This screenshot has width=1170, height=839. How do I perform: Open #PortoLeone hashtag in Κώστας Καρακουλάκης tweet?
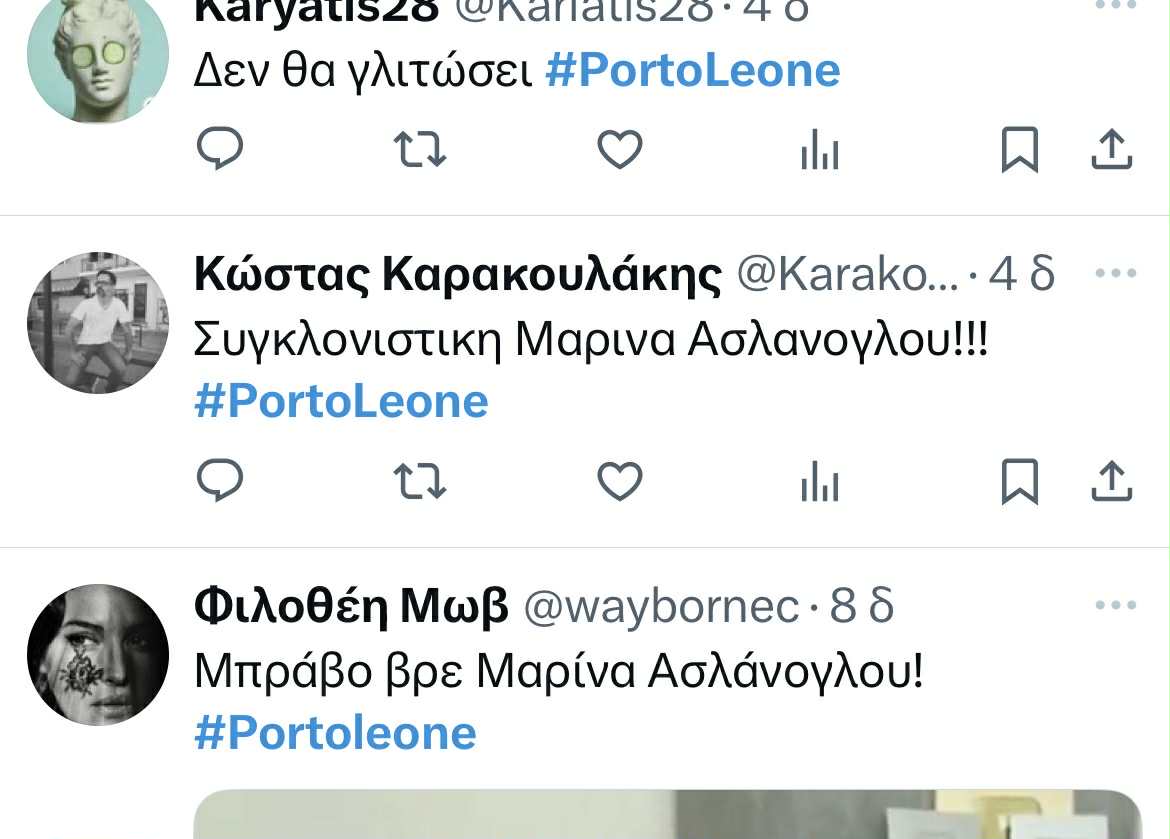tap(341, 402)
